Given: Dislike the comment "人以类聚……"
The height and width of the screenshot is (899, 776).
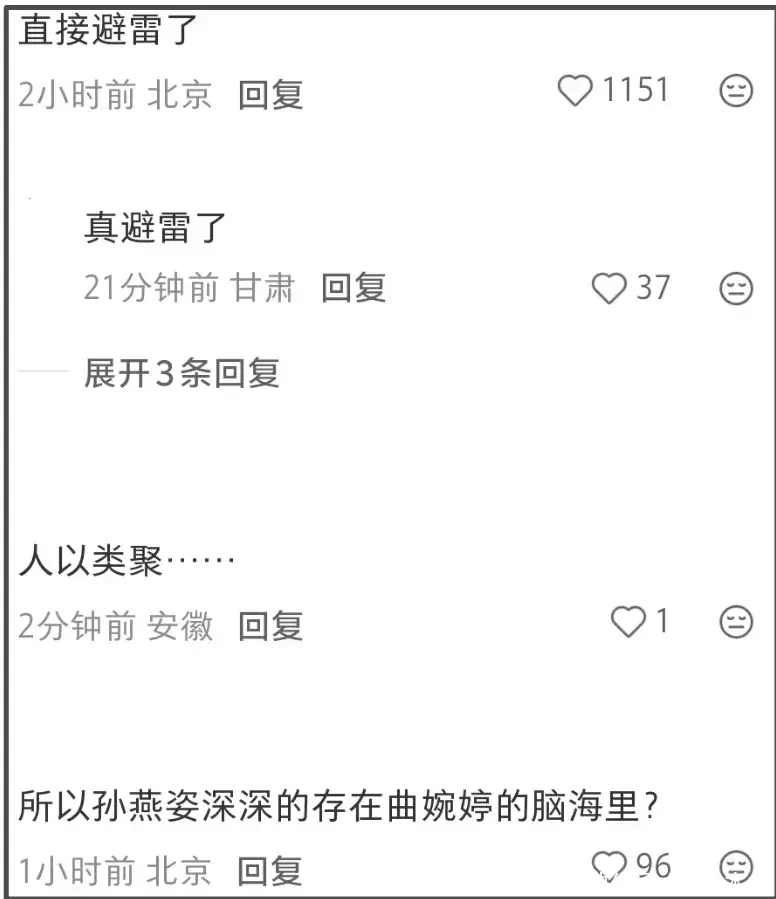Looking at the screenshot, I should (736, 623).
